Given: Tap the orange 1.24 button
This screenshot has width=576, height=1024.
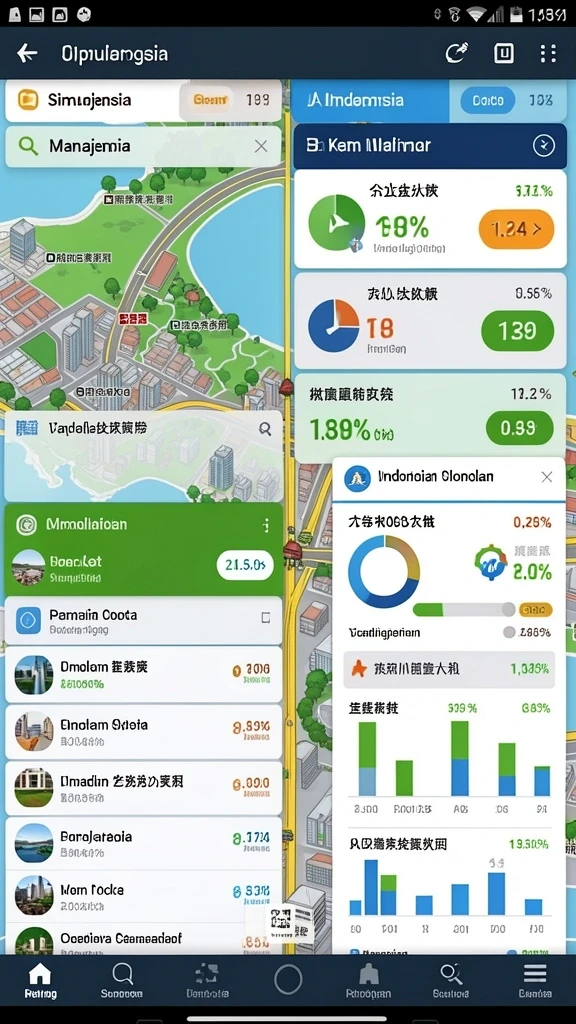Looking at the screenshot, I should tap(517, 229).
